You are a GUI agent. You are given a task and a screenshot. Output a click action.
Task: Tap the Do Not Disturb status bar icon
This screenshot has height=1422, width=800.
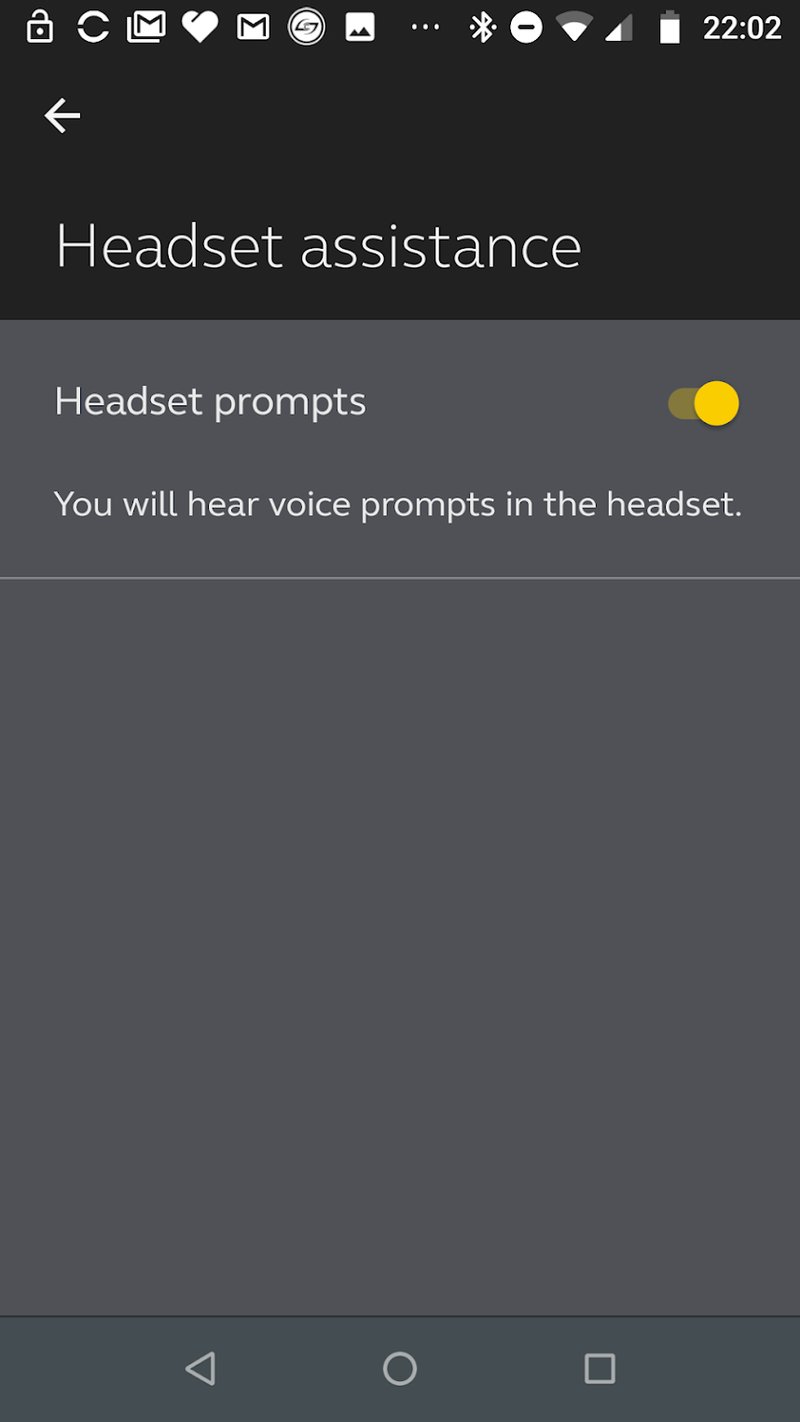coord(528,27)
